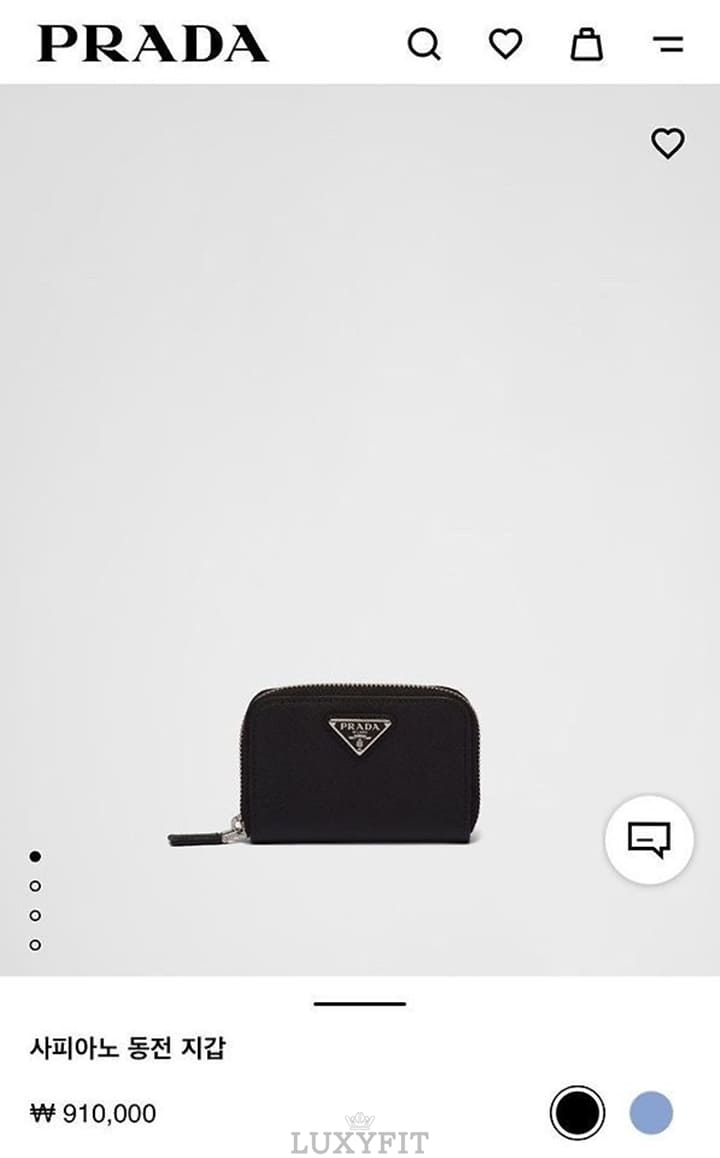Screen dimensions: 720x1158
Task: Start a chat with customer support
Action: 649,839
